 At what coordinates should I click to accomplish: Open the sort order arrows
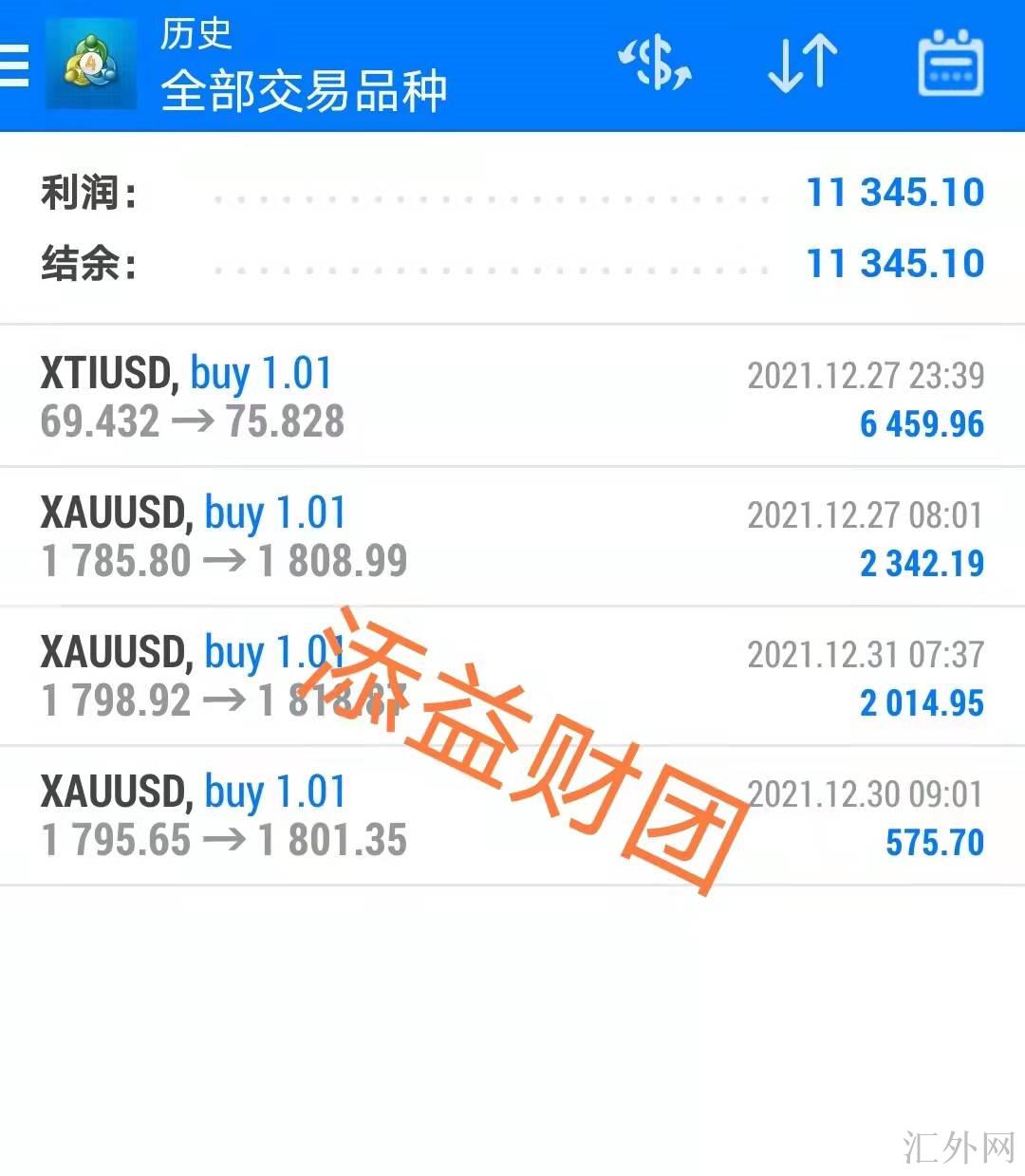803,65
